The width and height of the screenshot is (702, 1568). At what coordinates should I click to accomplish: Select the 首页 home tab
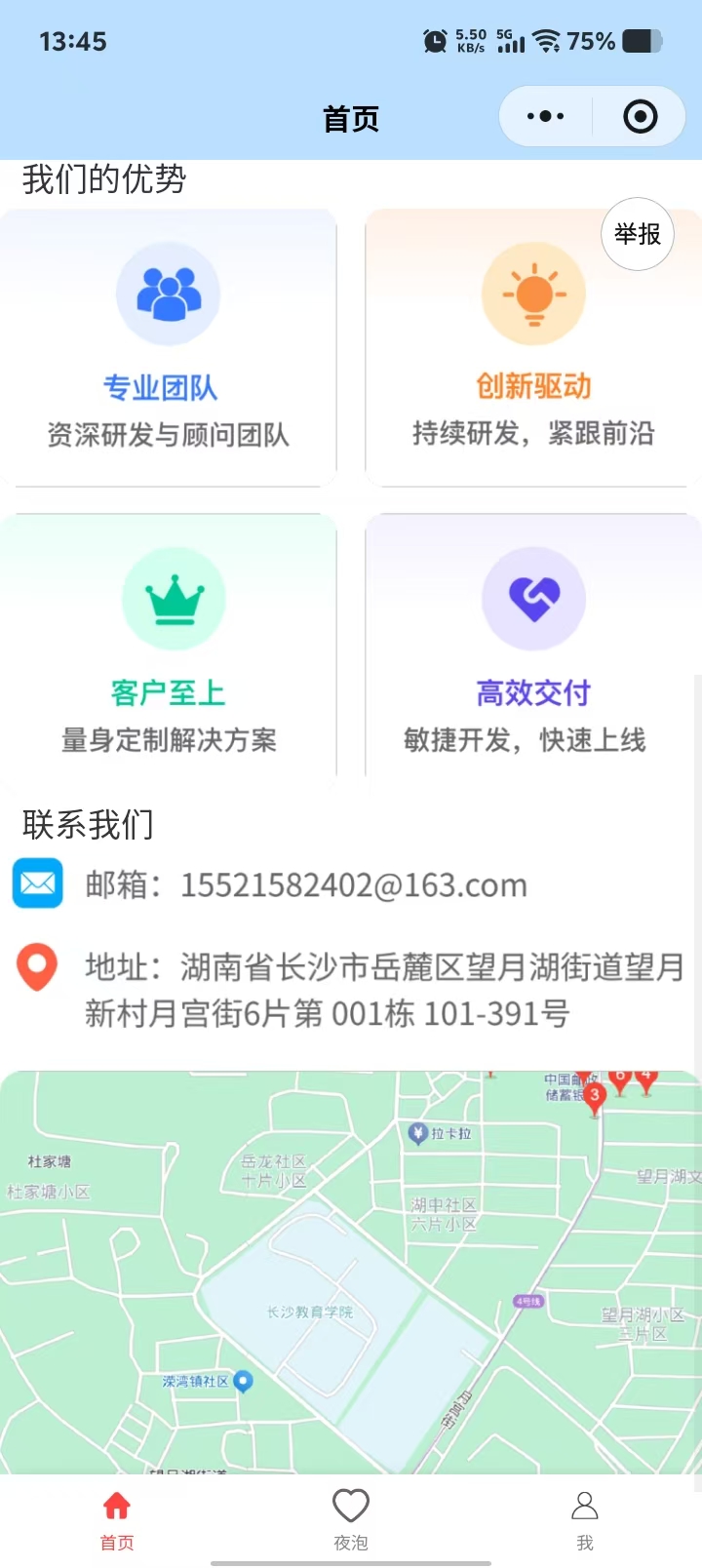117,1519
